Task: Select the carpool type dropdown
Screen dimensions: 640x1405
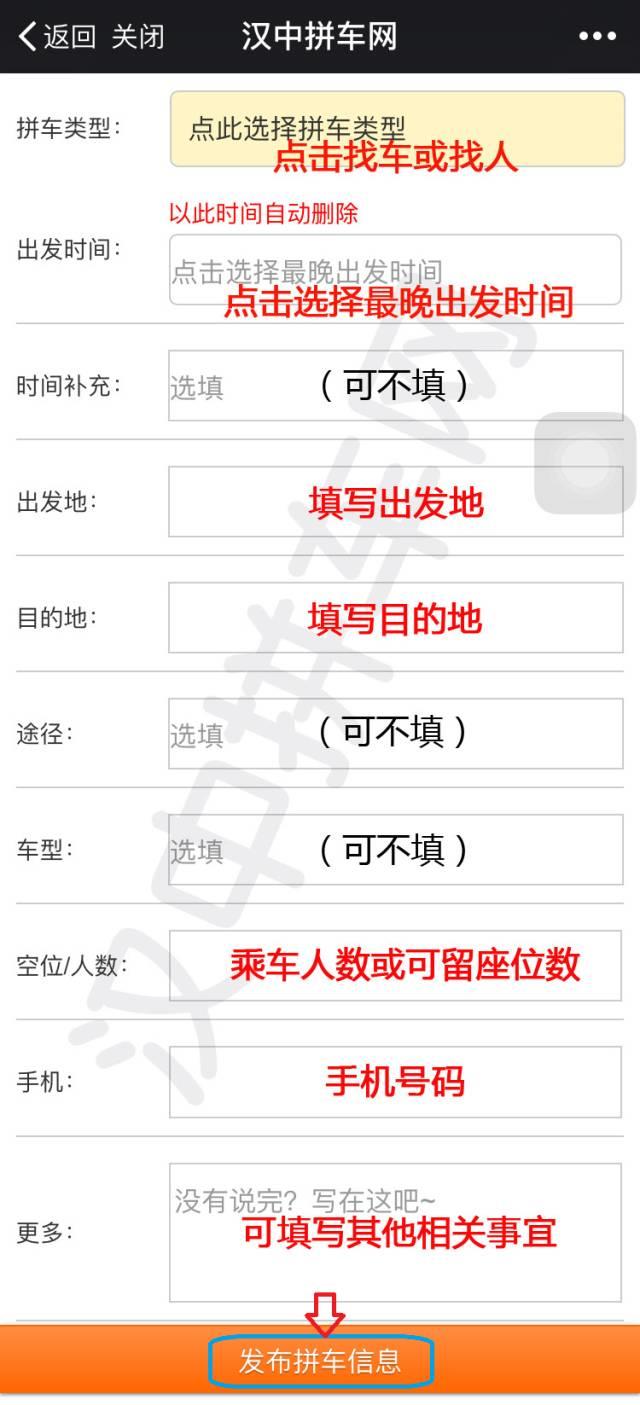Action: pos(397,129)
